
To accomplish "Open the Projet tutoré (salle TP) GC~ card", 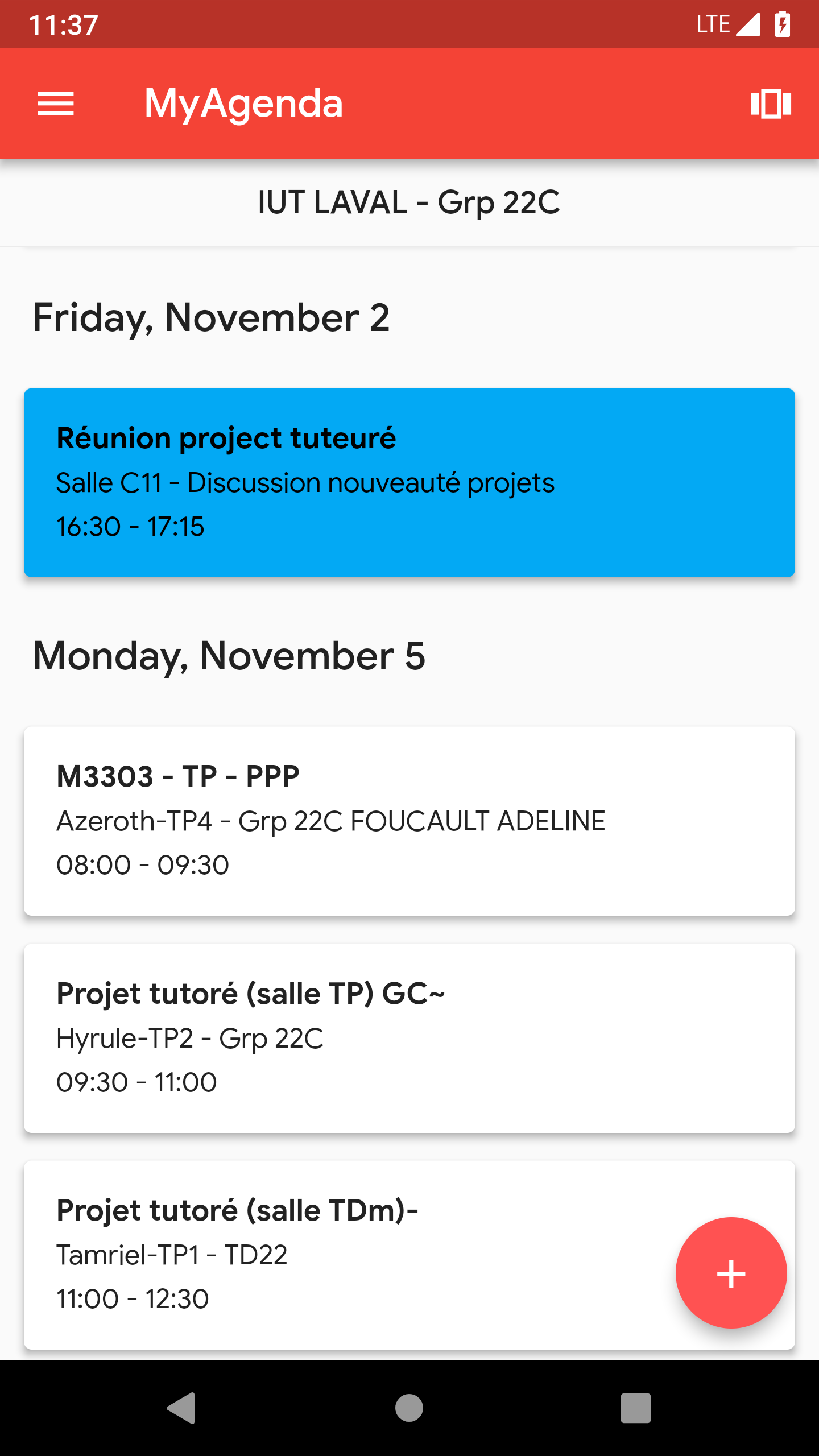I will pos(409,1038).
